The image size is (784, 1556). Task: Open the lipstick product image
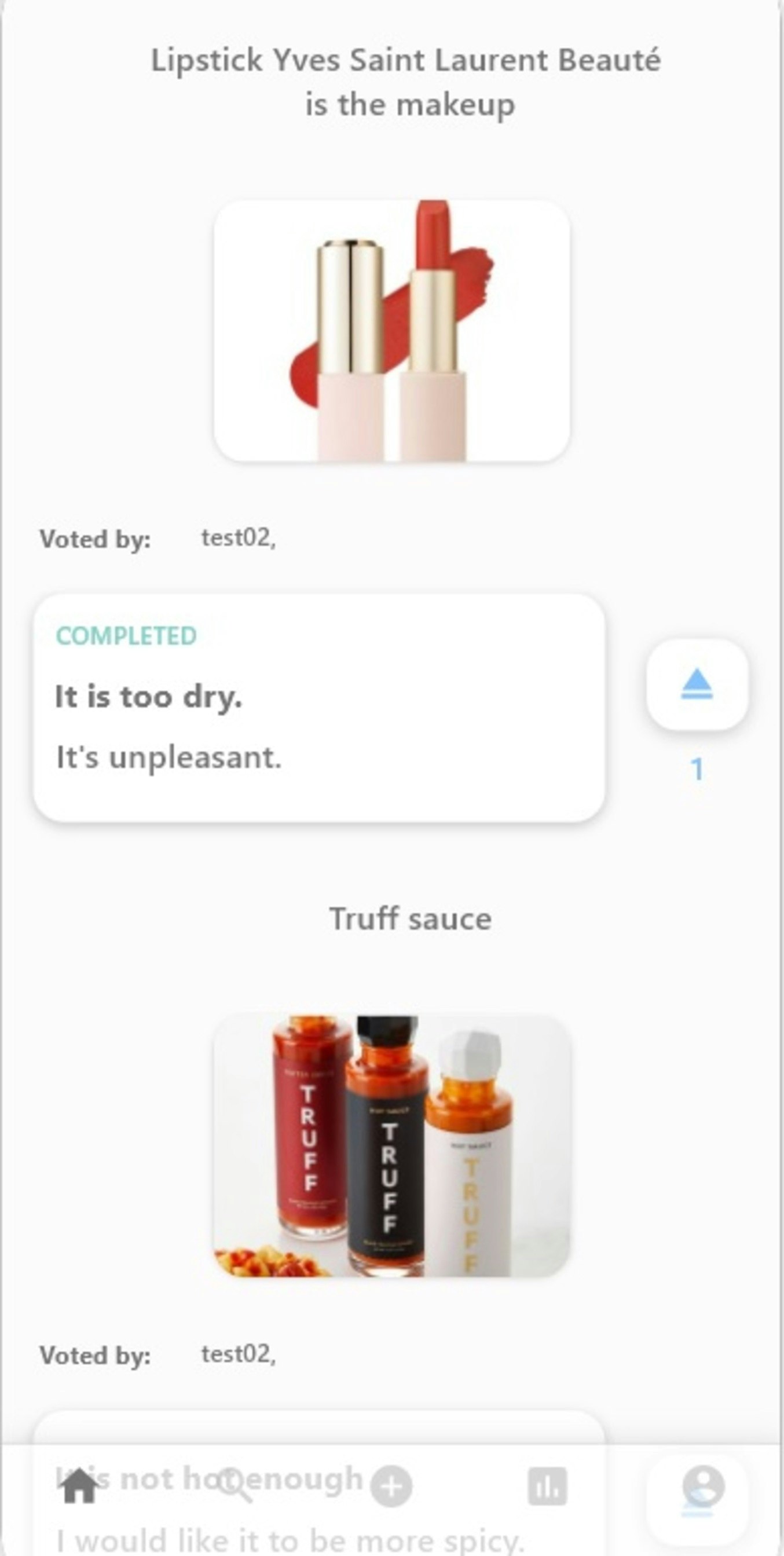click(391, 331)
